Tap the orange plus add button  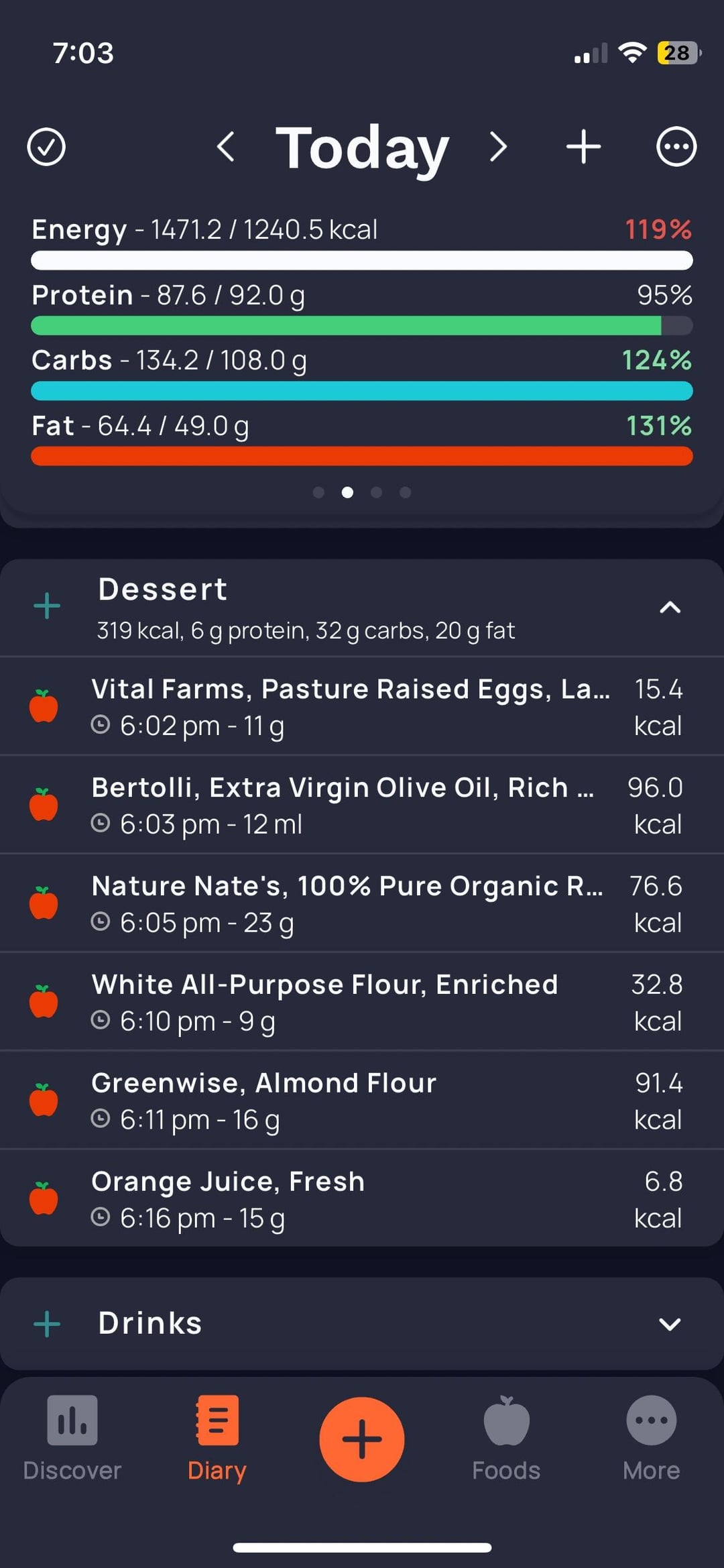[x=362, y=1439]
